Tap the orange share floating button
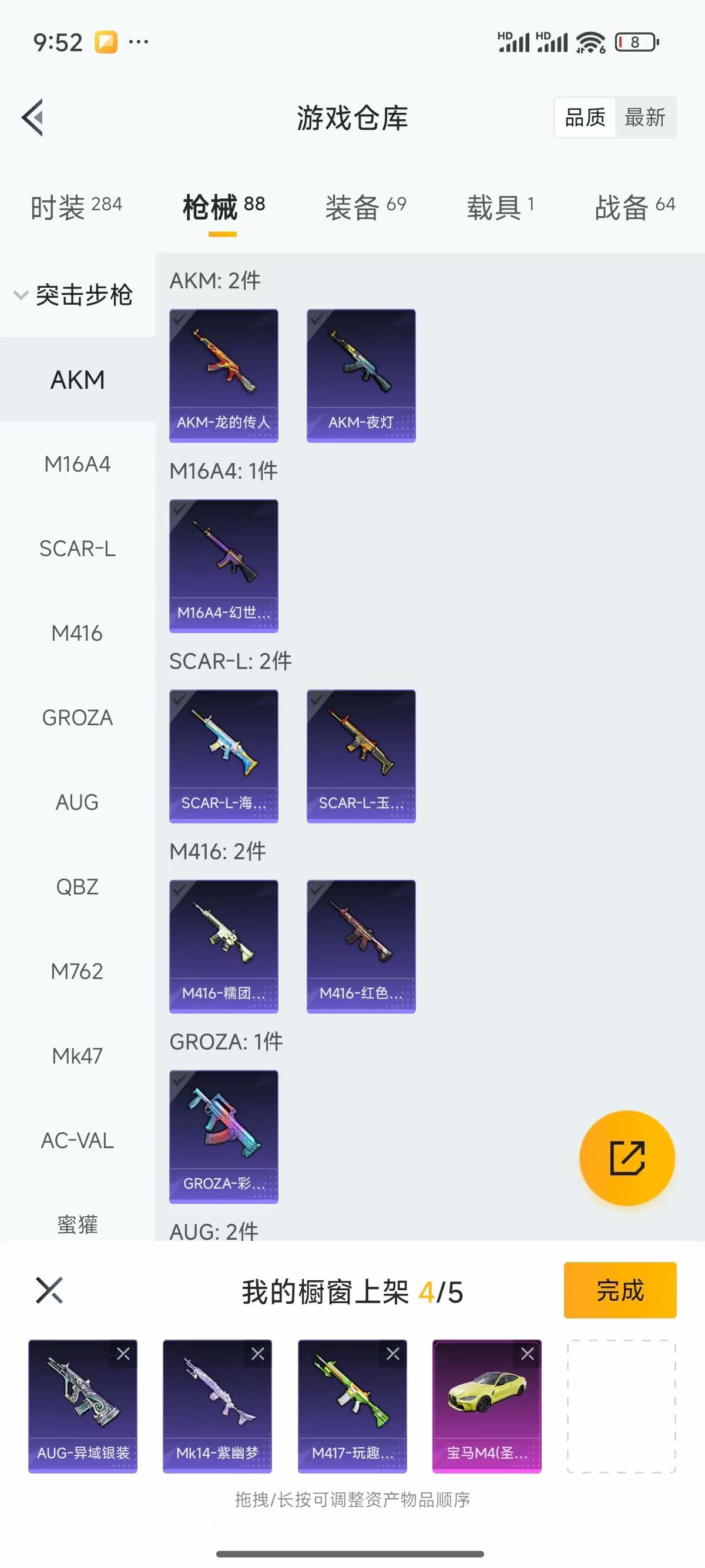 627,1158
